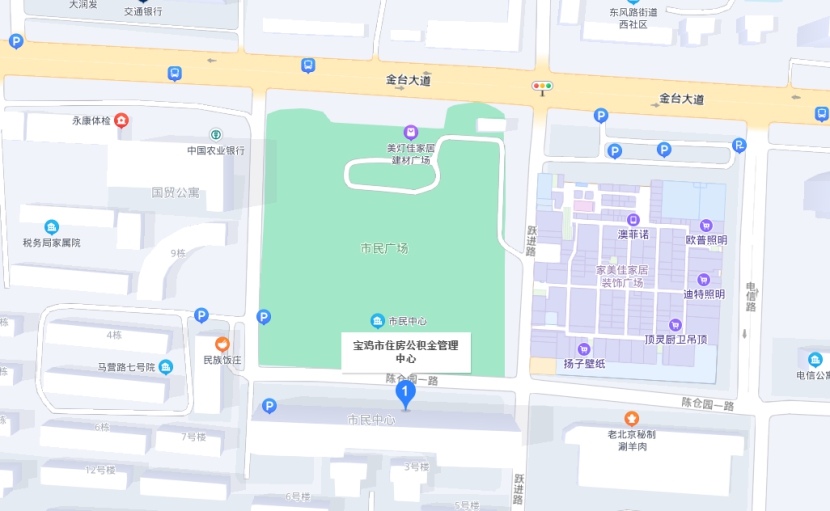
Task: Select the 澳菲诺 shop pin
Action: click(x=632, y=220)
